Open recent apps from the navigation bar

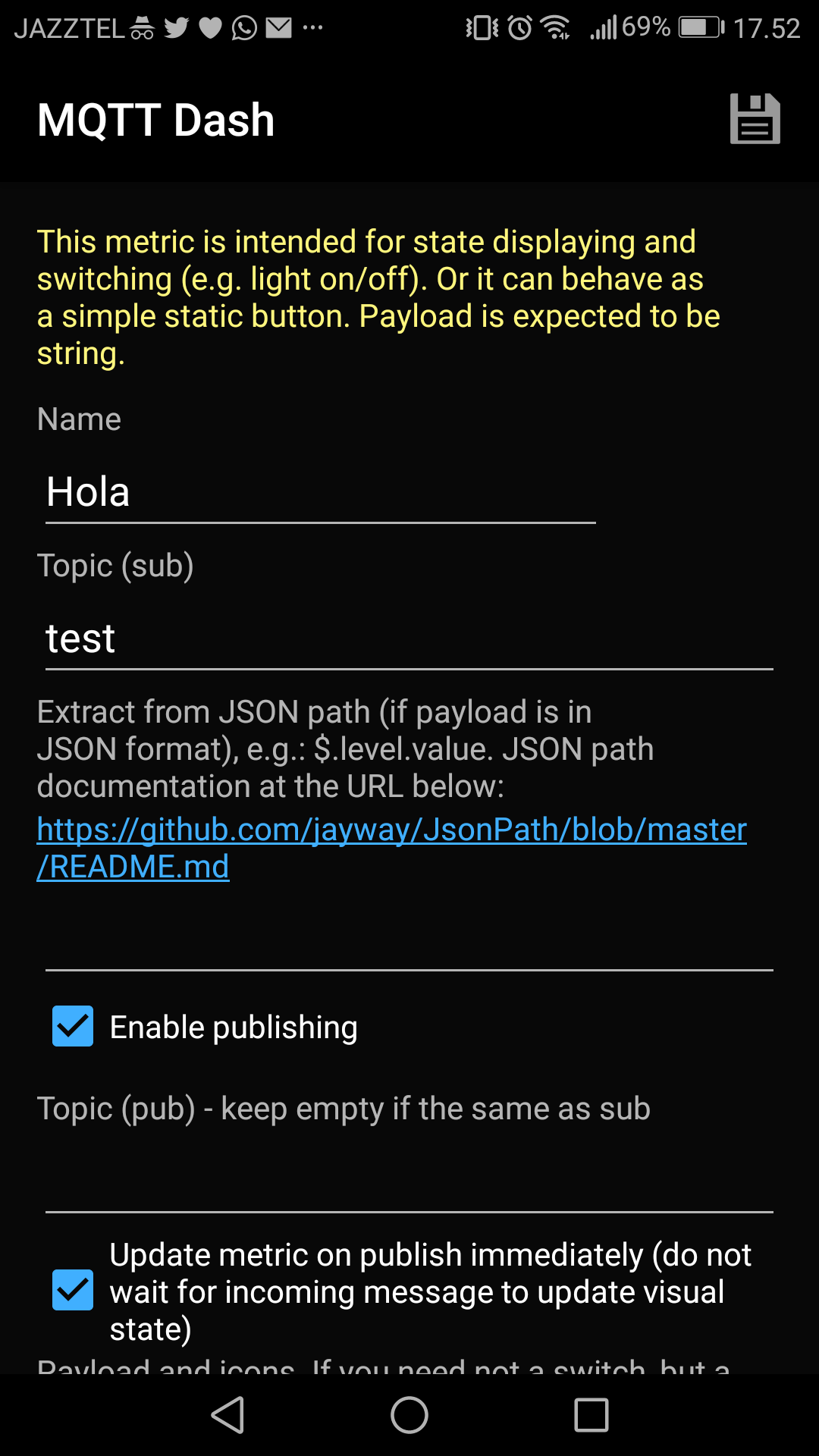coord(591,1415)
